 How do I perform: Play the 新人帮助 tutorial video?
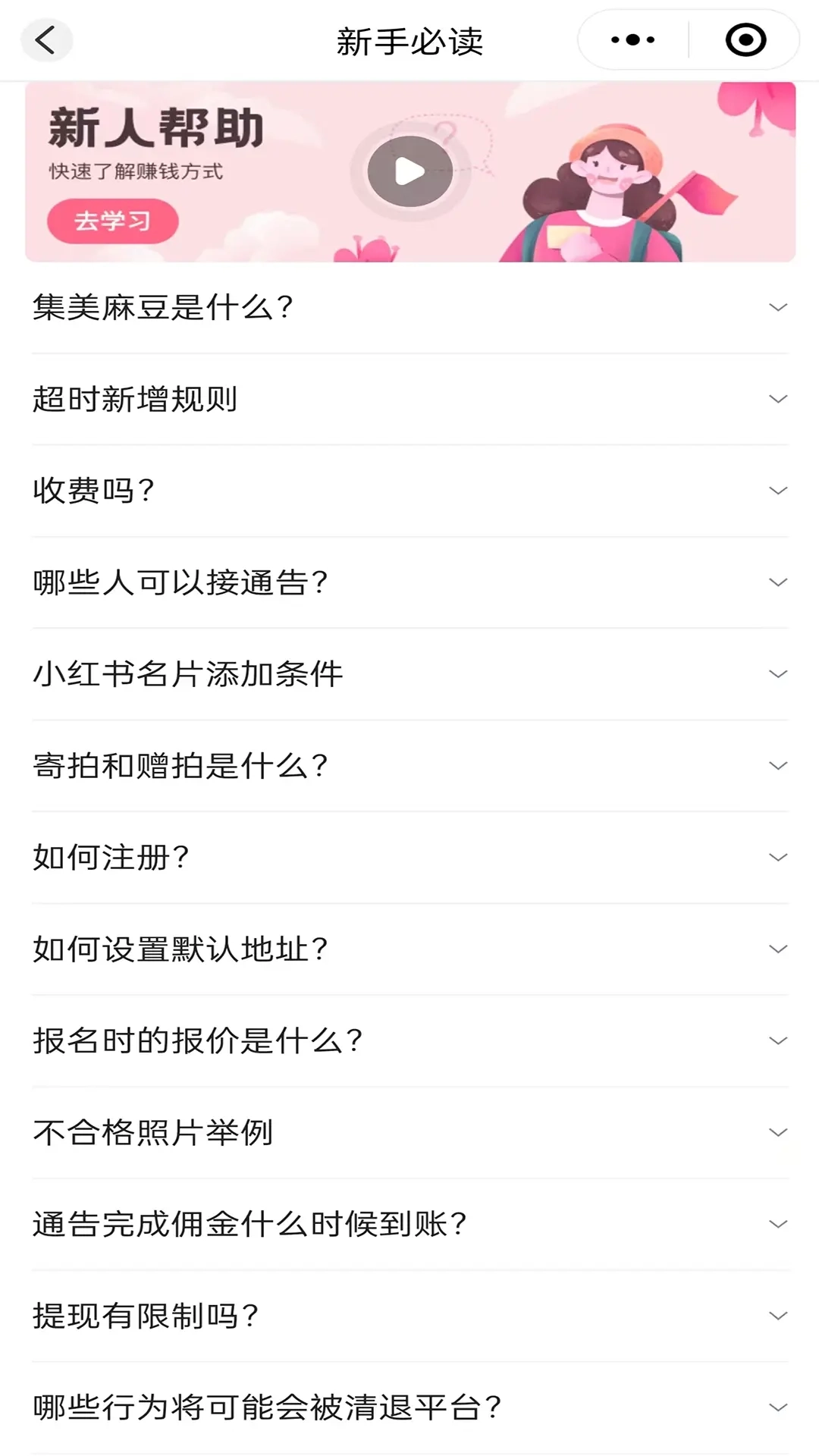point(409,171)
